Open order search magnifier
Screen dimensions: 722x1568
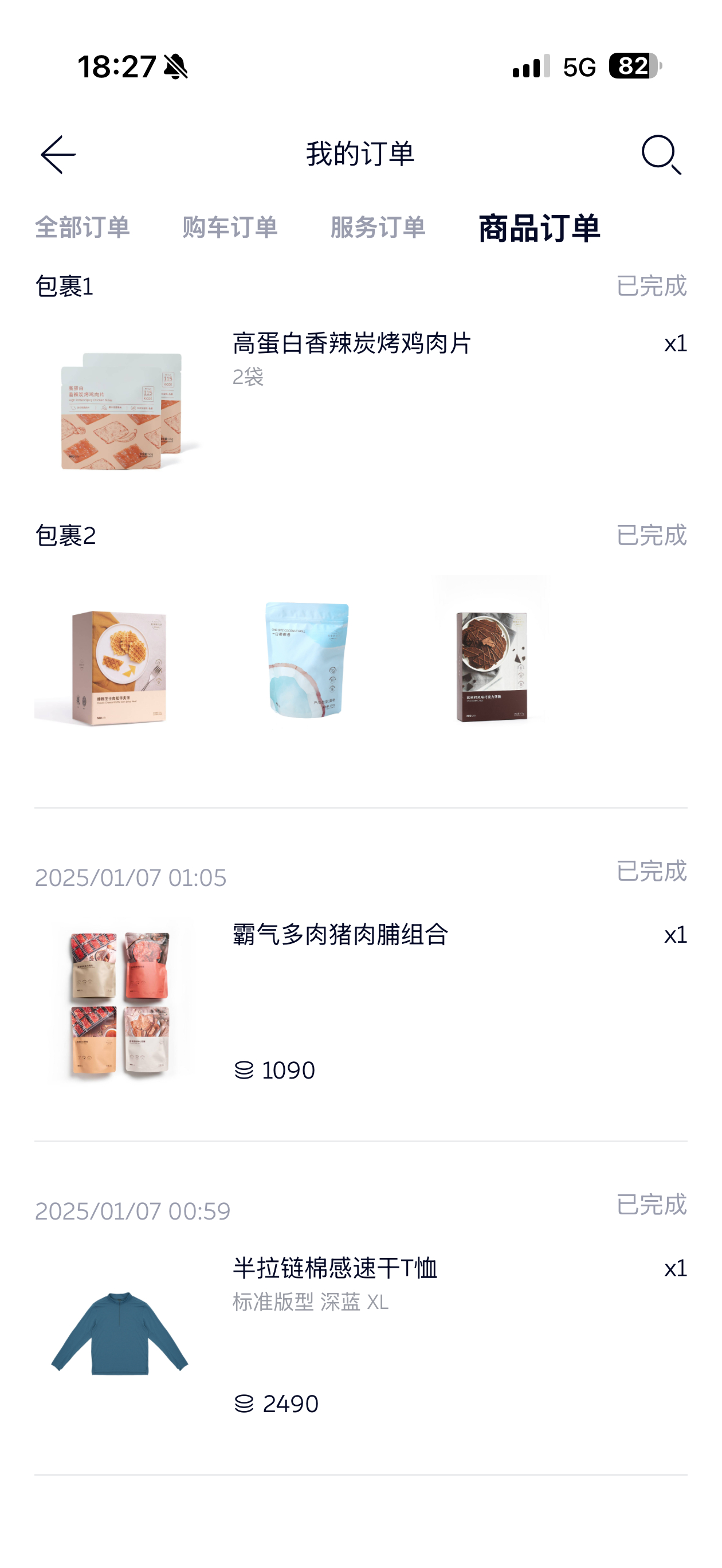[661, 155]
